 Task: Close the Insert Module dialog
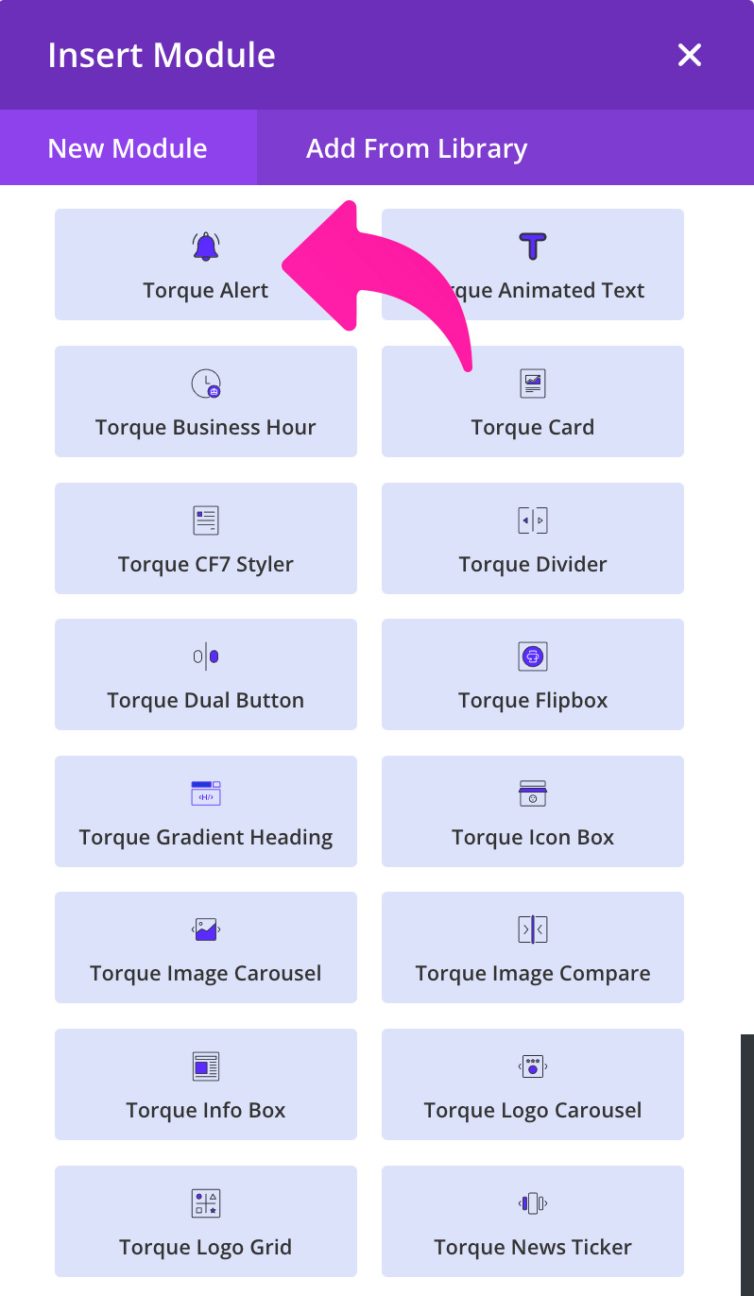tap(689, 55)
